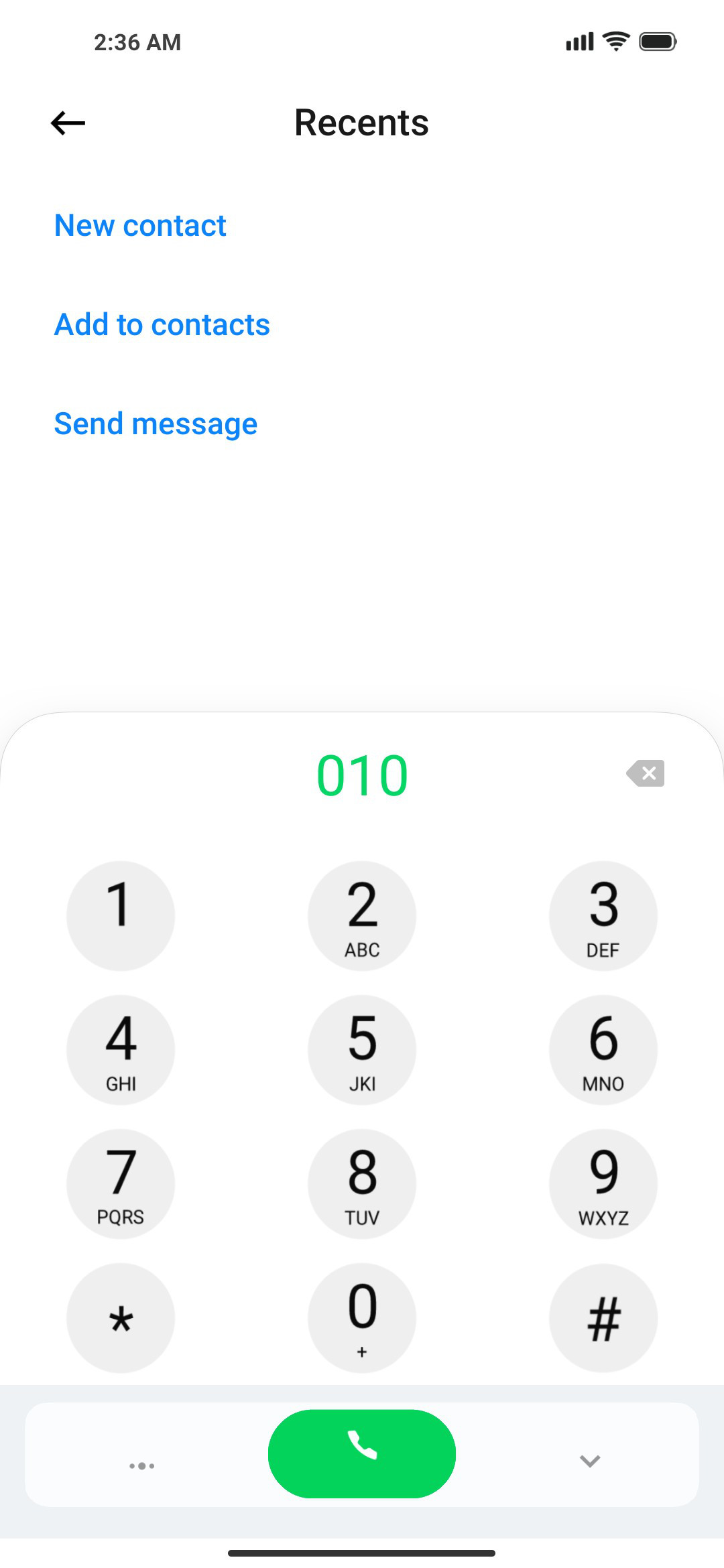Image resolution: width=724 pixels, height=1568 pixels.
Task: Tap the hash key
Action: (603, 1318)
